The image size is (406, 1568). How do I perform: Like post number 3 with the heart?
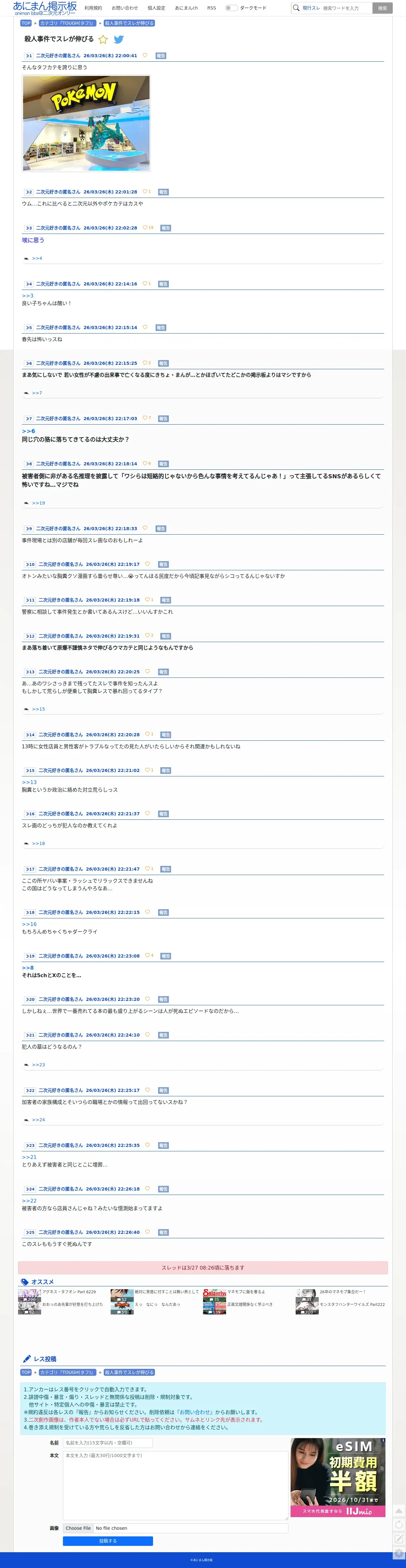pos(145,228)
